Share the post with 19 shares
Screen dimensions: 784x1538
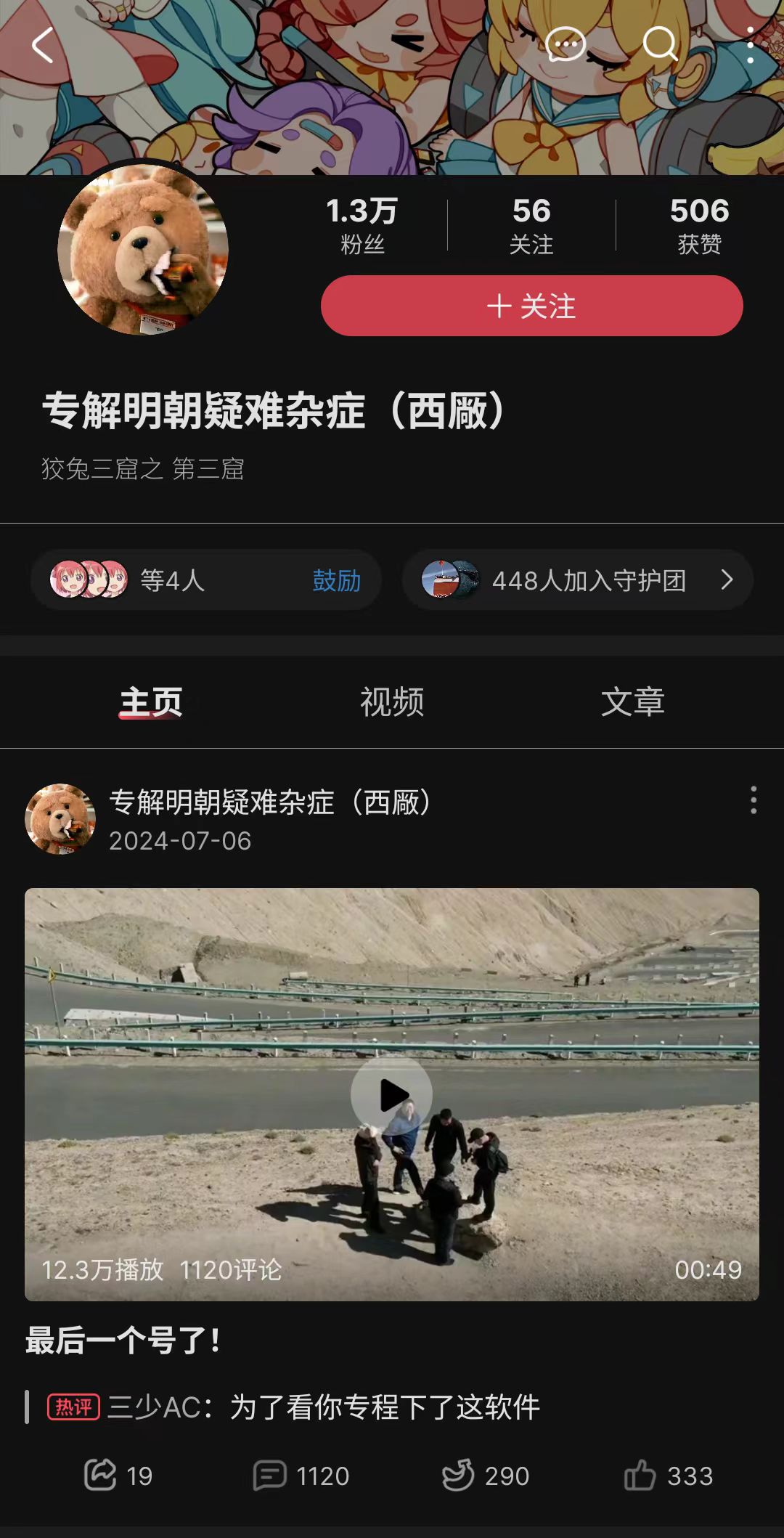pos(118,1476)
